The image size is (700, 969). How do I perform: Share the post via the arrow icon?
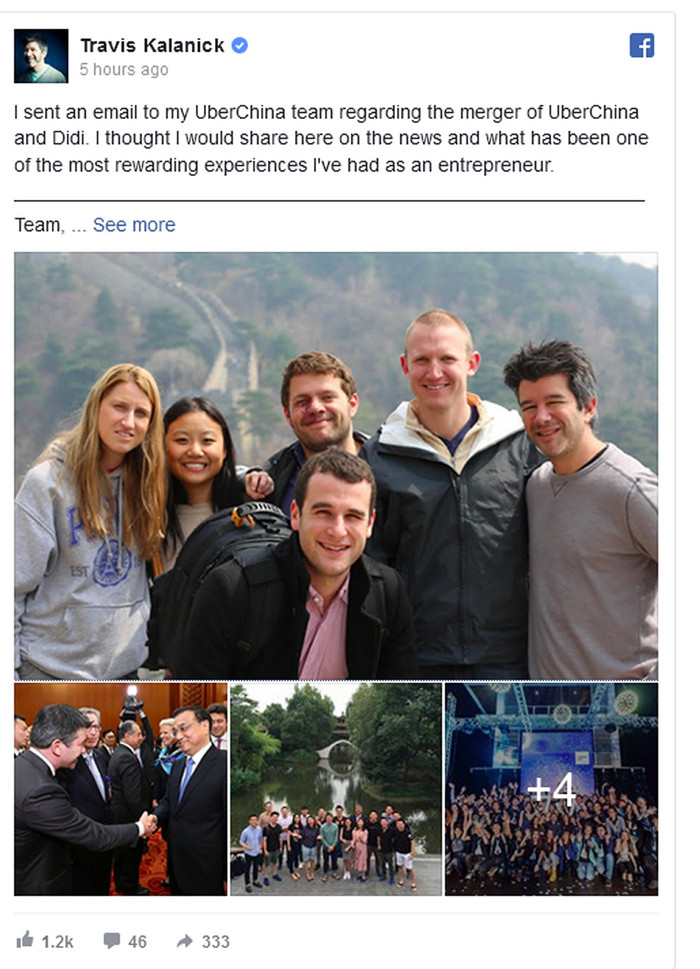coord(185,940)
